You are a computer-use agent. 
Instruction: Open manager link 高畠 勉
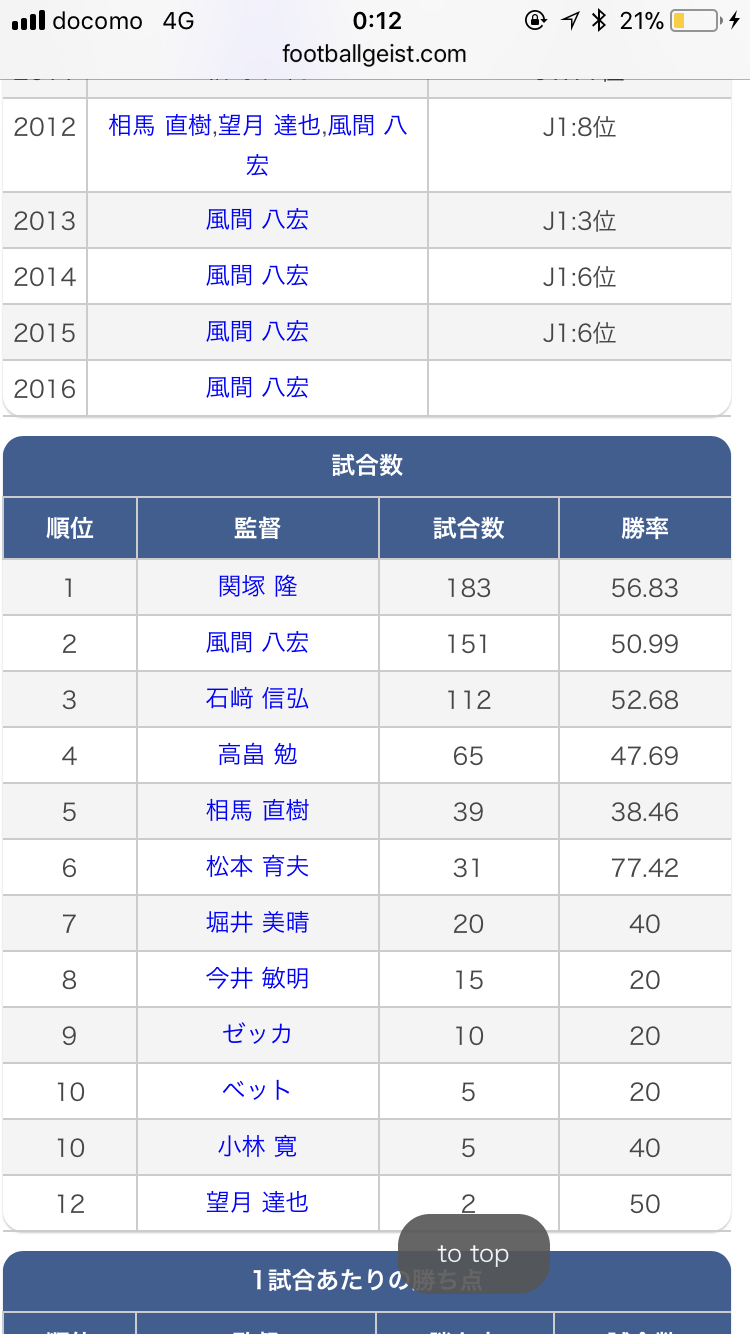[x=258, y=755]
